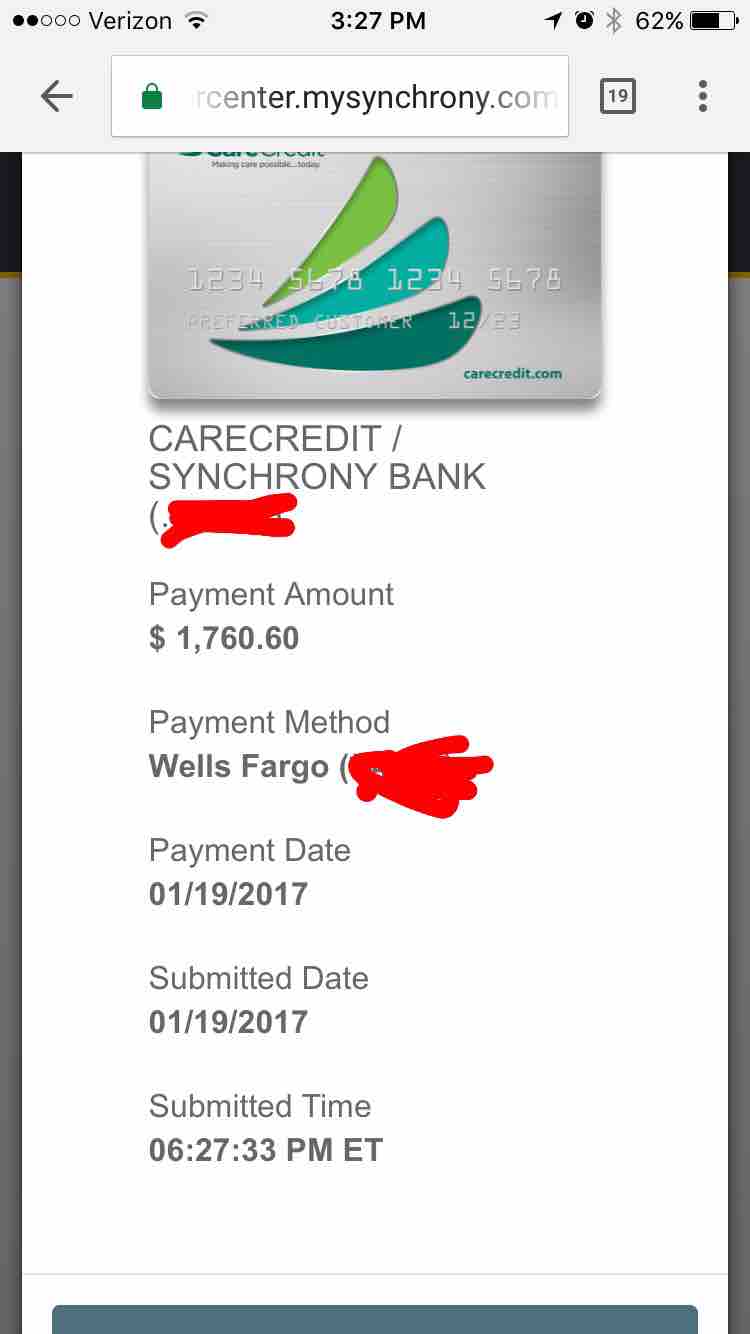
Task: Open the browser overflow menu
Action: (703, 96)
